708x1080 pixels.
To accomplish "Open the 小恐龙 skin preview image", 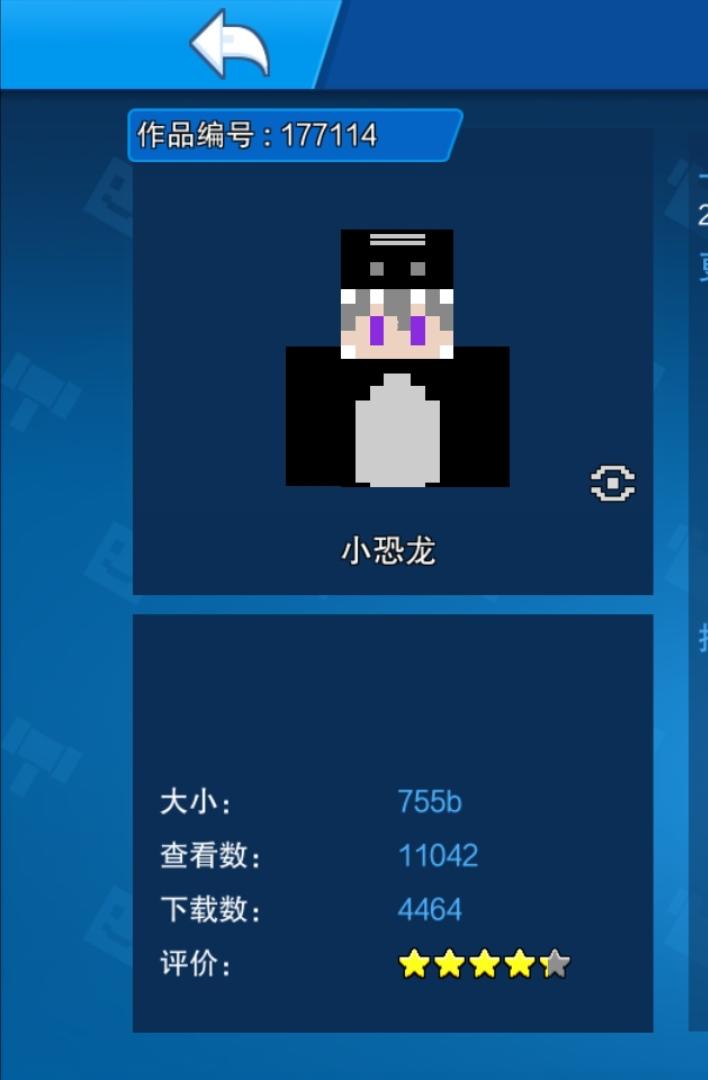I will coord(397,358).
